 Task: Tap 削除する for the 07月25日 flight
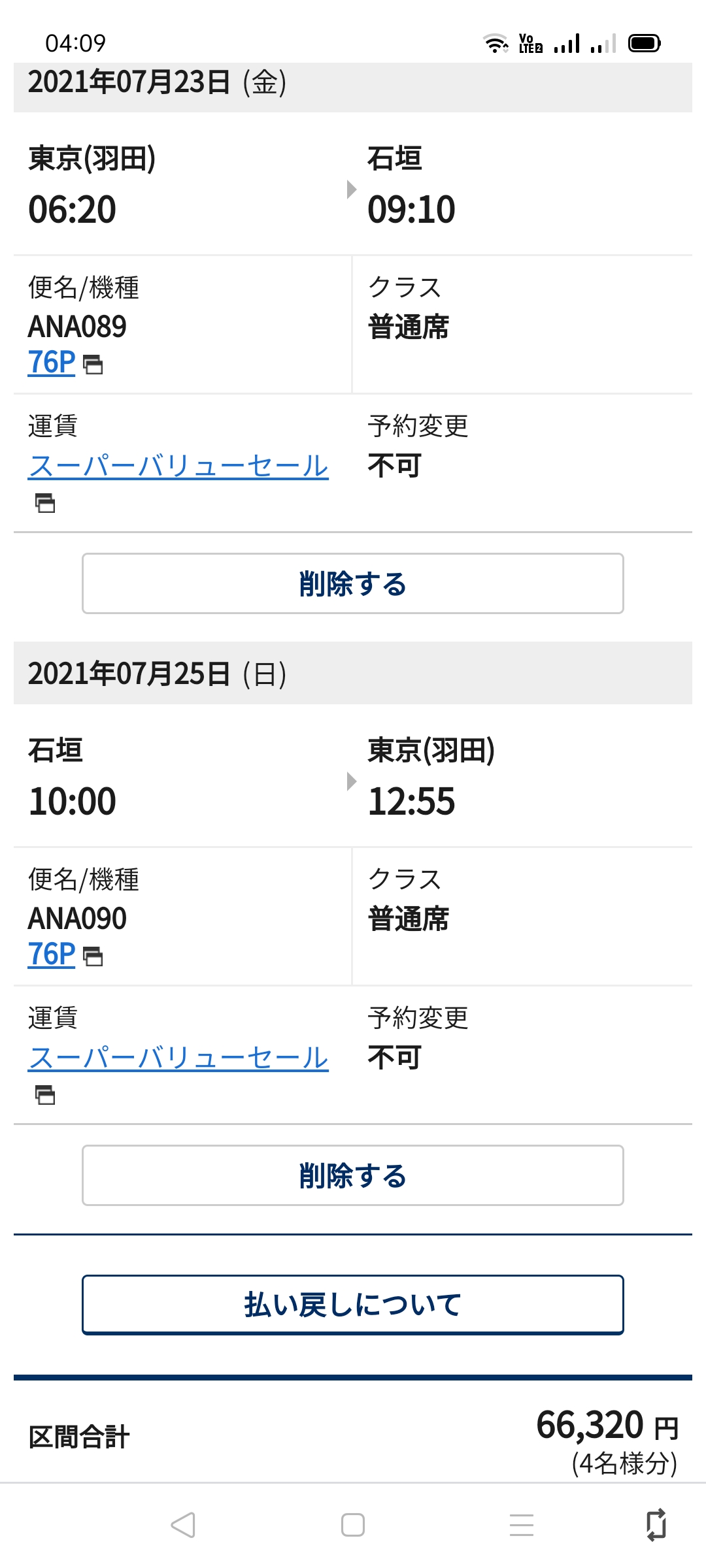coord(353,1175)
